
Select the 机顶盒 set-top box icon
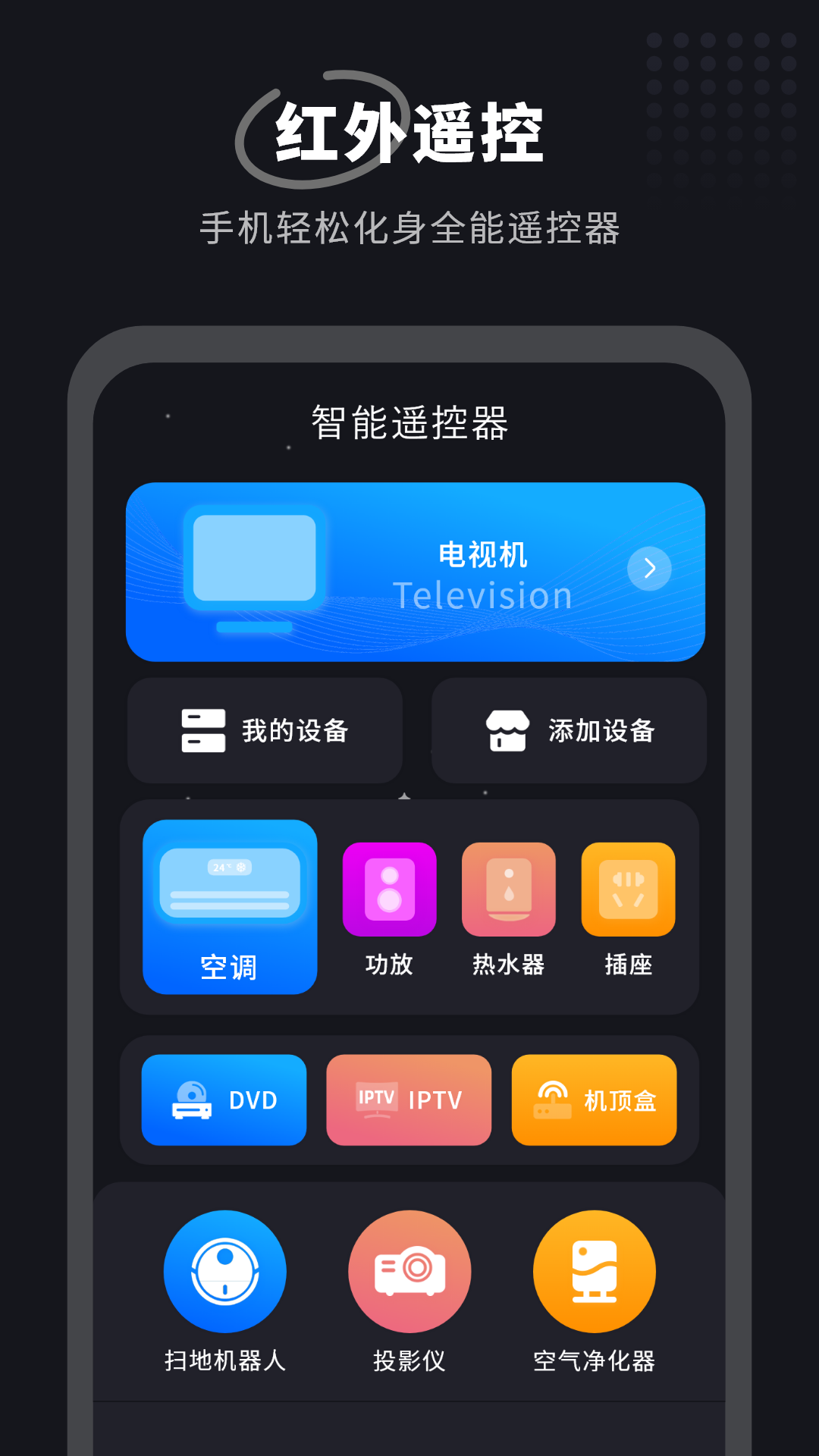(594, 1100)
